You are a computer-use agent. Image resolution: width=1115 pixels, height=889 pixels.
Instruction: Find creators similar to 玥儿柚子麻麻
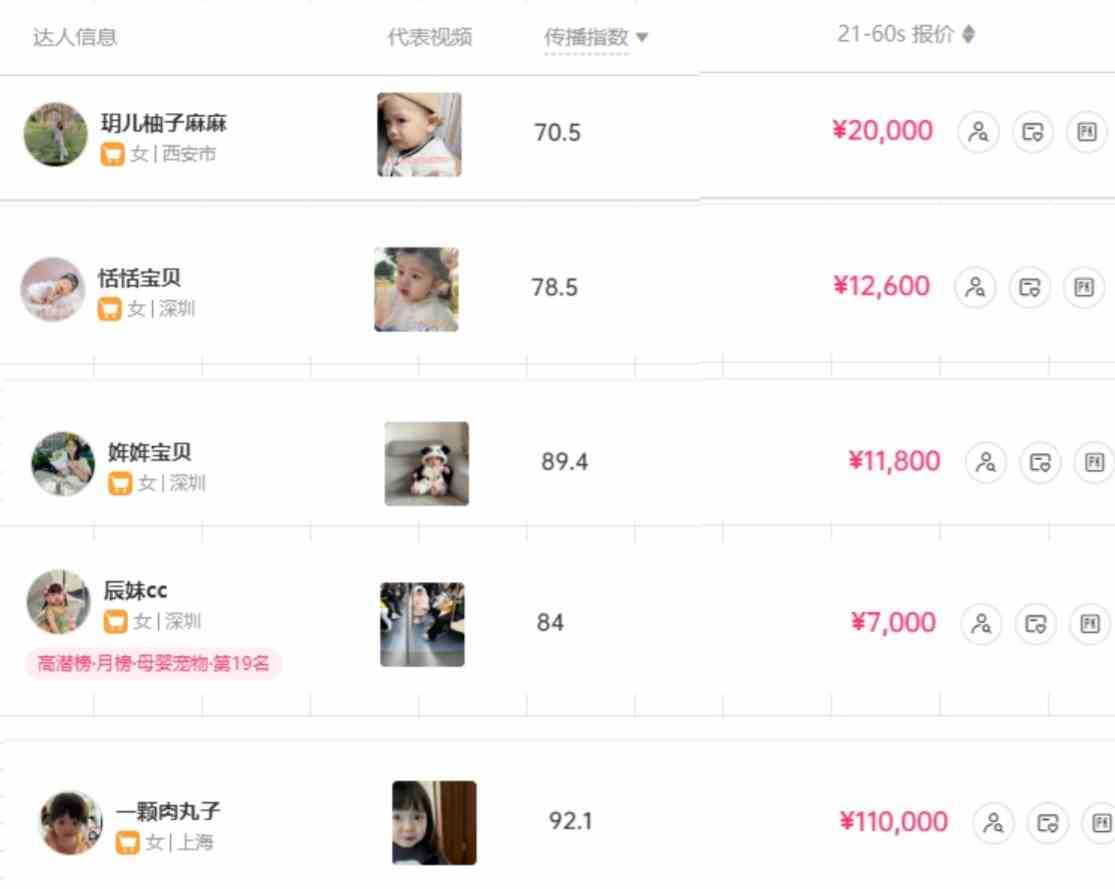tap(979, 132)
